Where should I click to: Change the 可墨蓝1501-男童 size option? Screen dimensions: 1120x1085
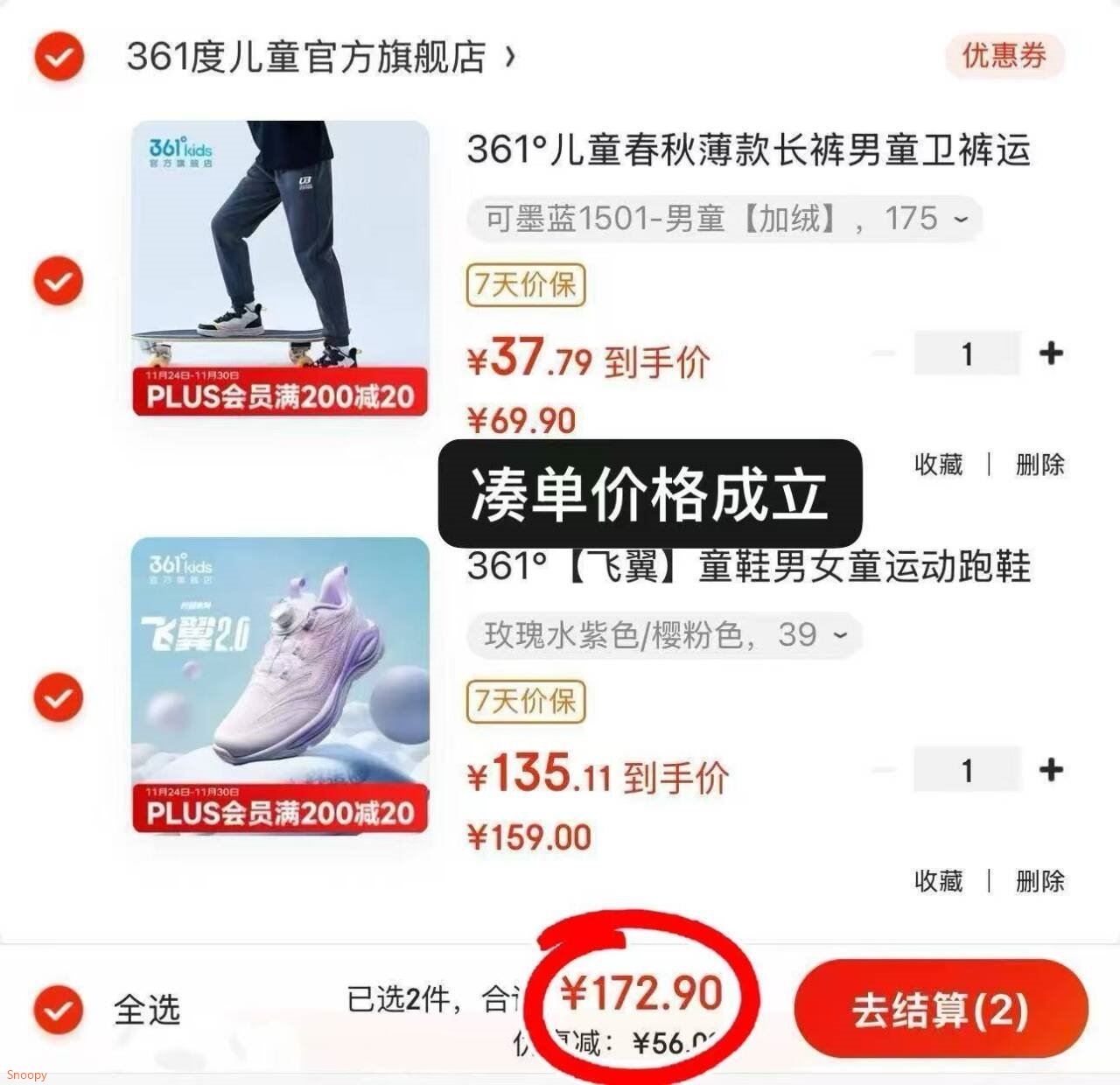pyautogui.click(x=724, y=218)
